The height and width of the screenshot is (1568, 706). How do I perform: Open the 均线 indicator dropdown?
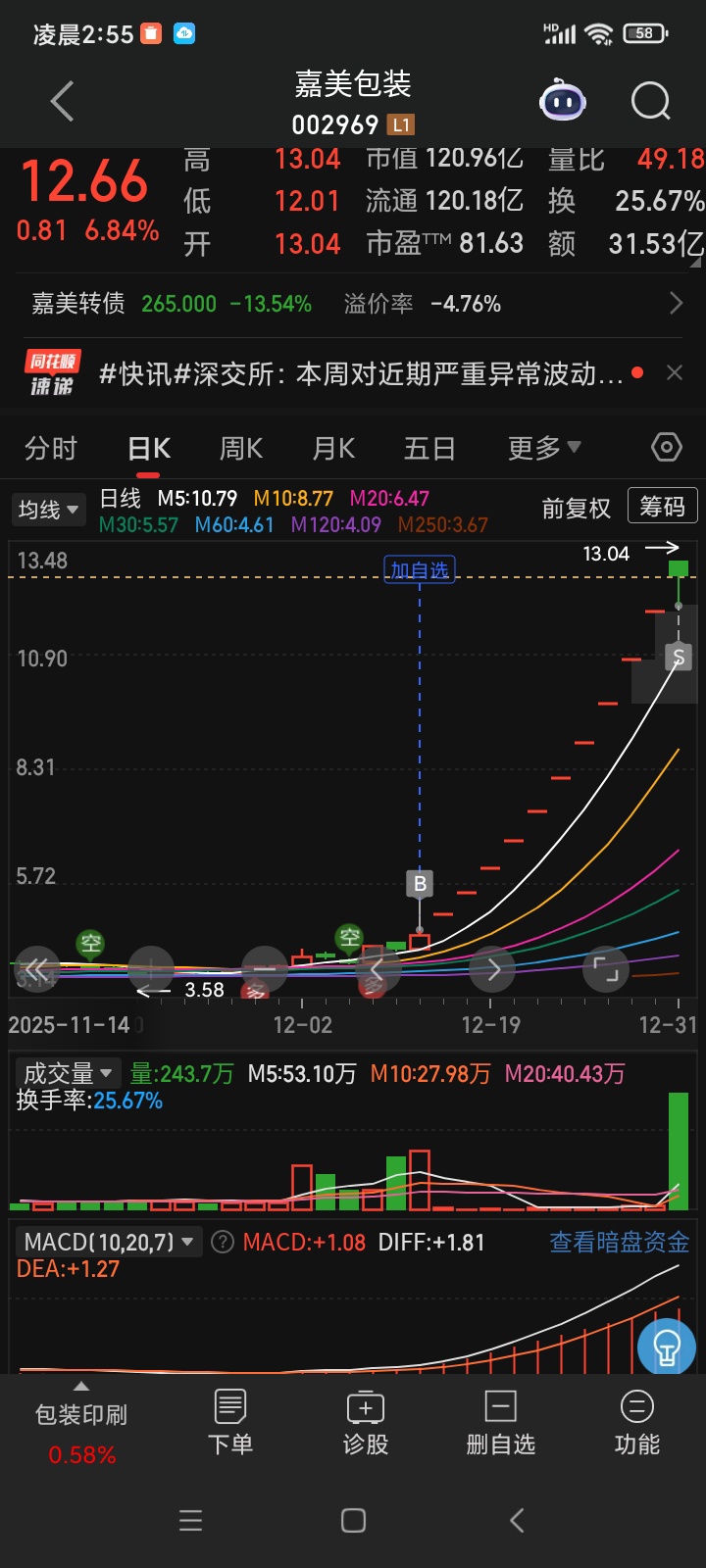(47, 510)
